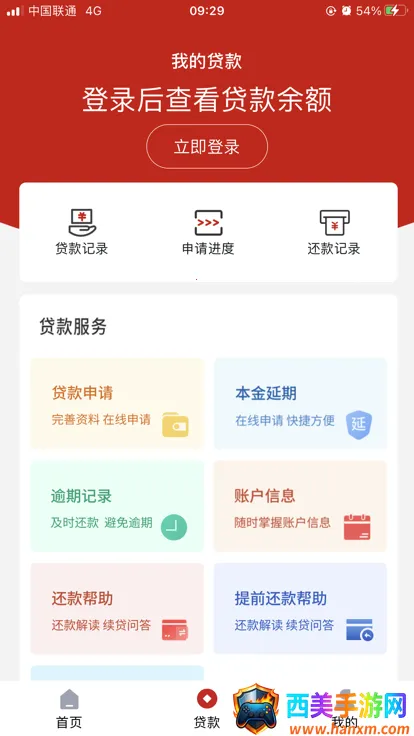The height and width of the screenshot is (736, 414).
Task: Open the 提前还款帮助 card
Action: [x=300, y=608]
